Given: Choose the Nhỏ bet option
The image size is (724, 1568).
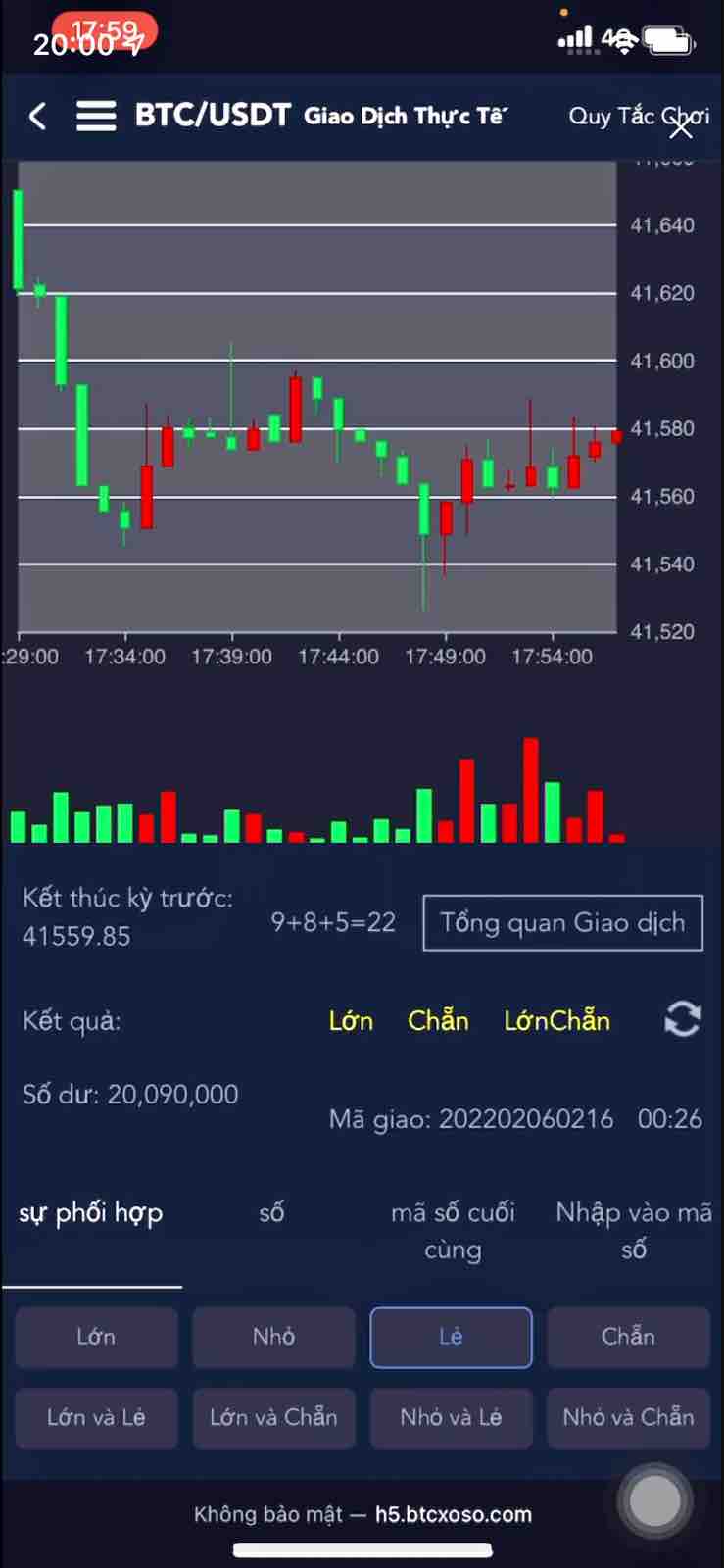Looking at the screenshot, I should pyautogui.click(x=273, y=1337).
